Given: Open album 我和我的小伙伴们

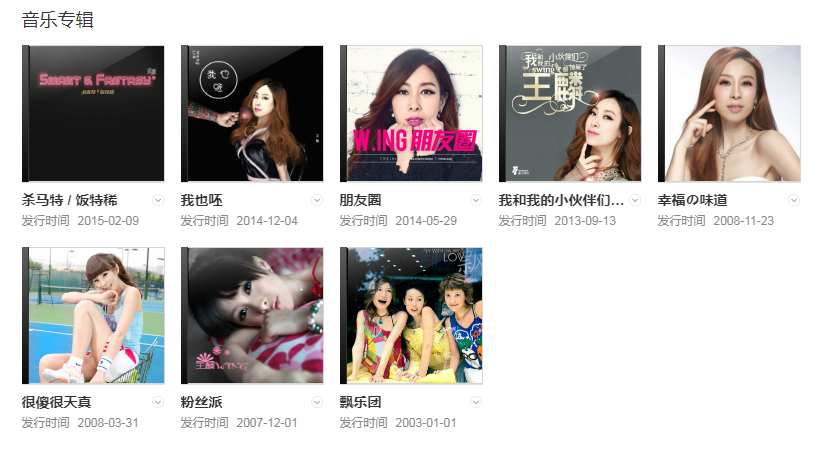Looking at the screenshot, I should pyautogui.click(x=570, y=113).
